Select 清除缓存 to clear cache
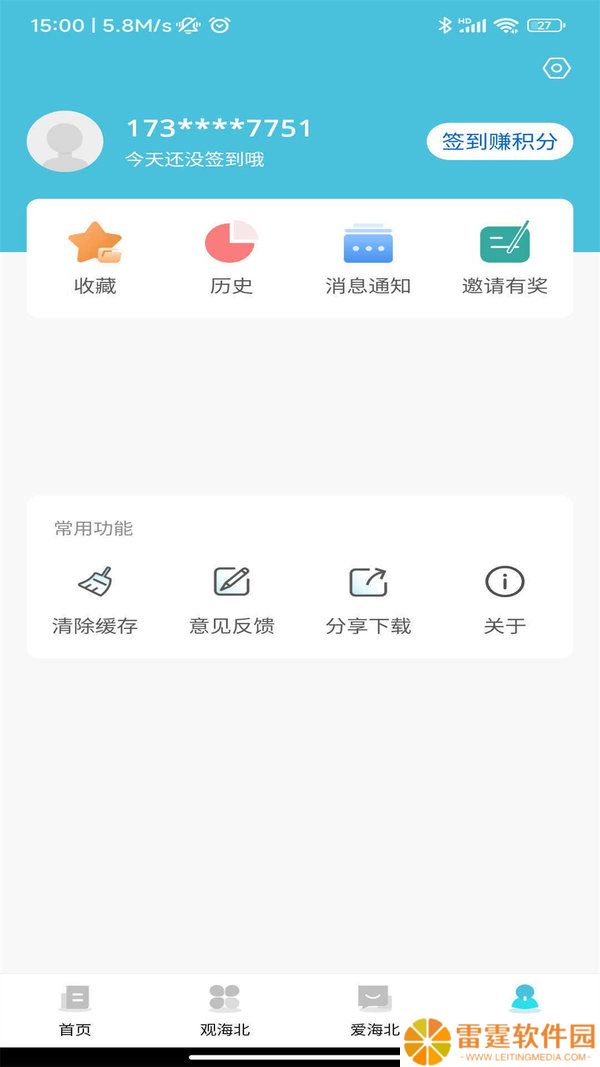 [95, 601]
